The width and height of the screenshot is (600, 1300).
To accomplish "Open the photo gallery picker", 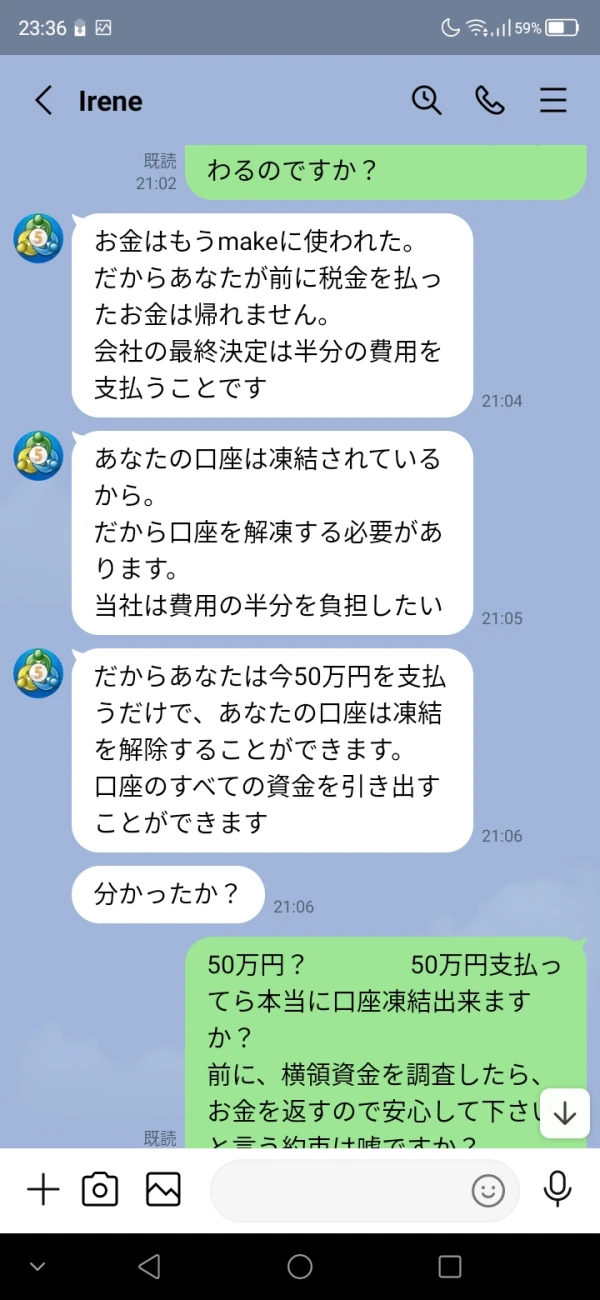I will coord(163,1190).
